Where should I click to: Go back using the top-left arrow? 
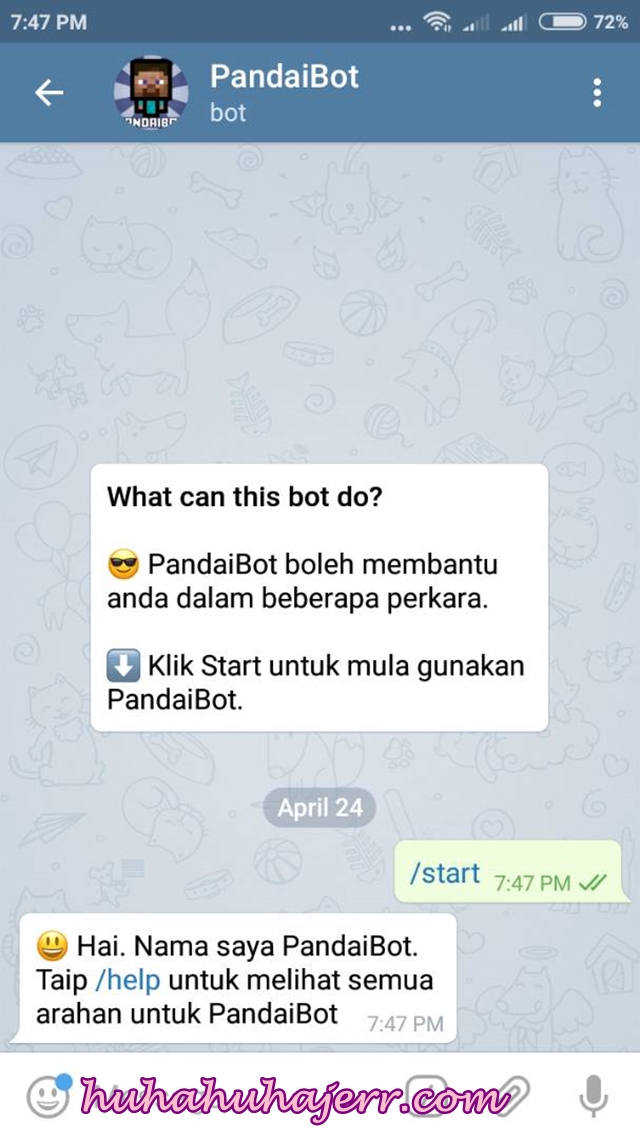coord(49,93)
